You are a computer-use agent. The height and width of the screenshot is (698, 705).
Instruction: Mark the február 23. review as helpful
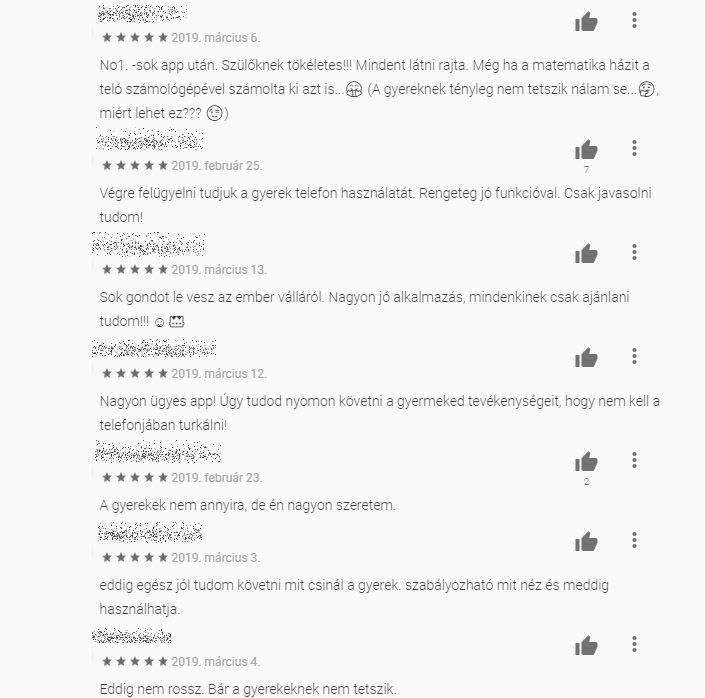pyautogui.click(x=586, y=462)
